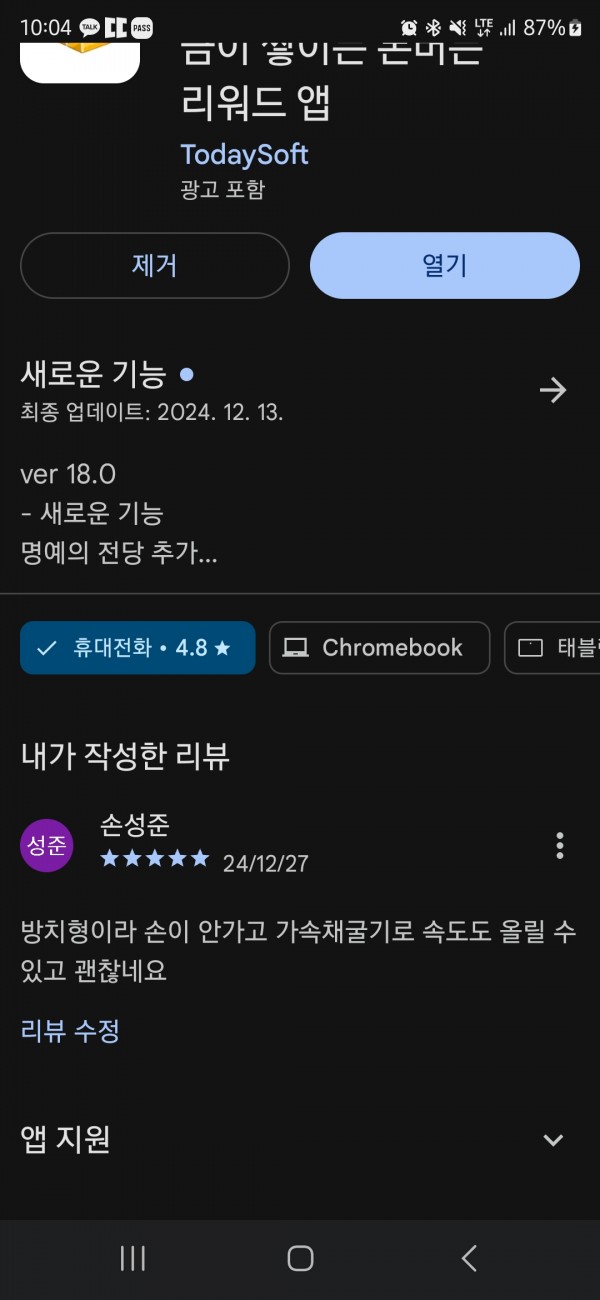The image size is (600, 1300).
Task: Open the TodaySoft developer page
Action: tap(244, 154)
